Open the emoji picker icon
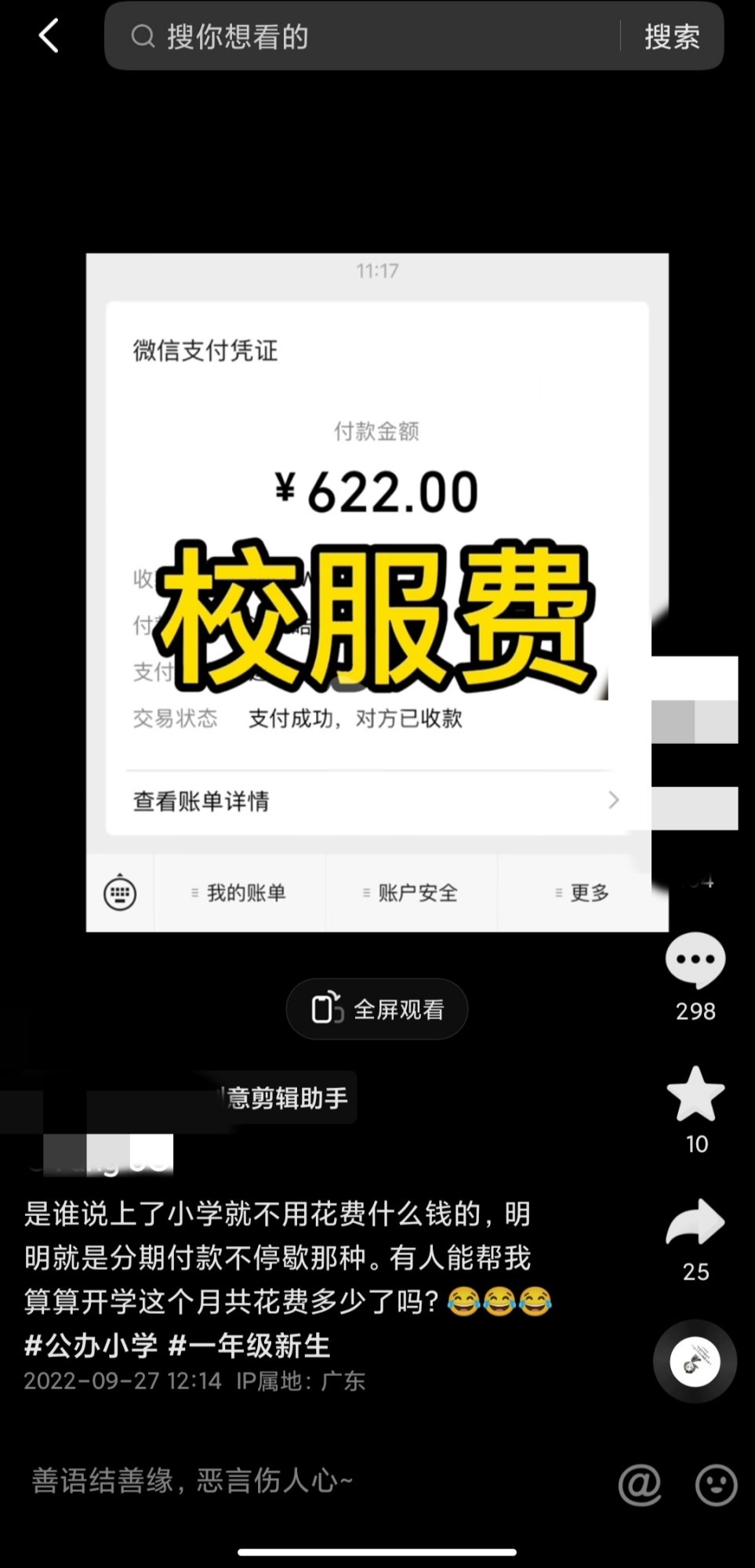The image size is (755, 1568). click(x=716, y=1484)
